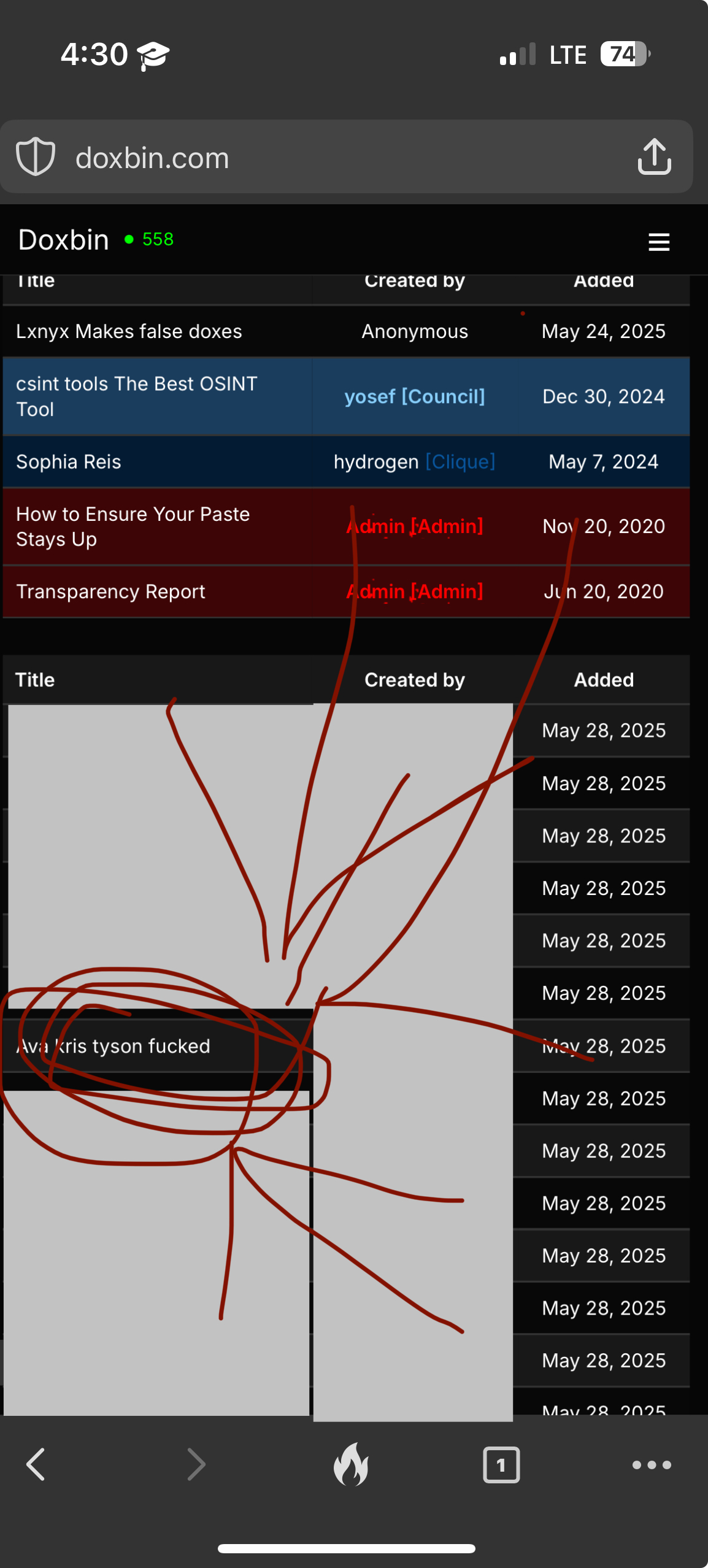Tap the privacy shield icon
This screenshot has height=1568, width=708.
pos(36,156)
